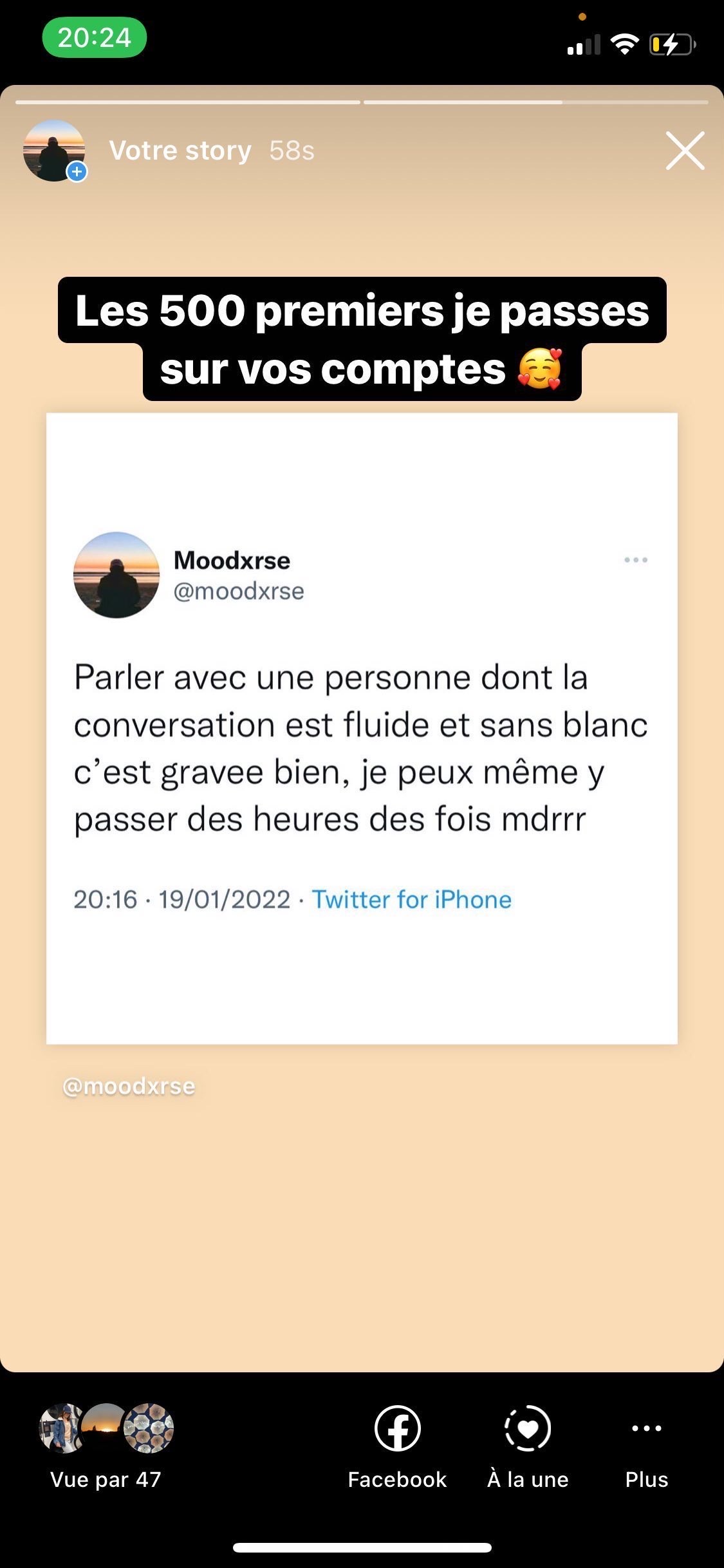The width and height of the screenshot is (724, 1568).
Task: Close the story viewer
Action: pos(685,151)
